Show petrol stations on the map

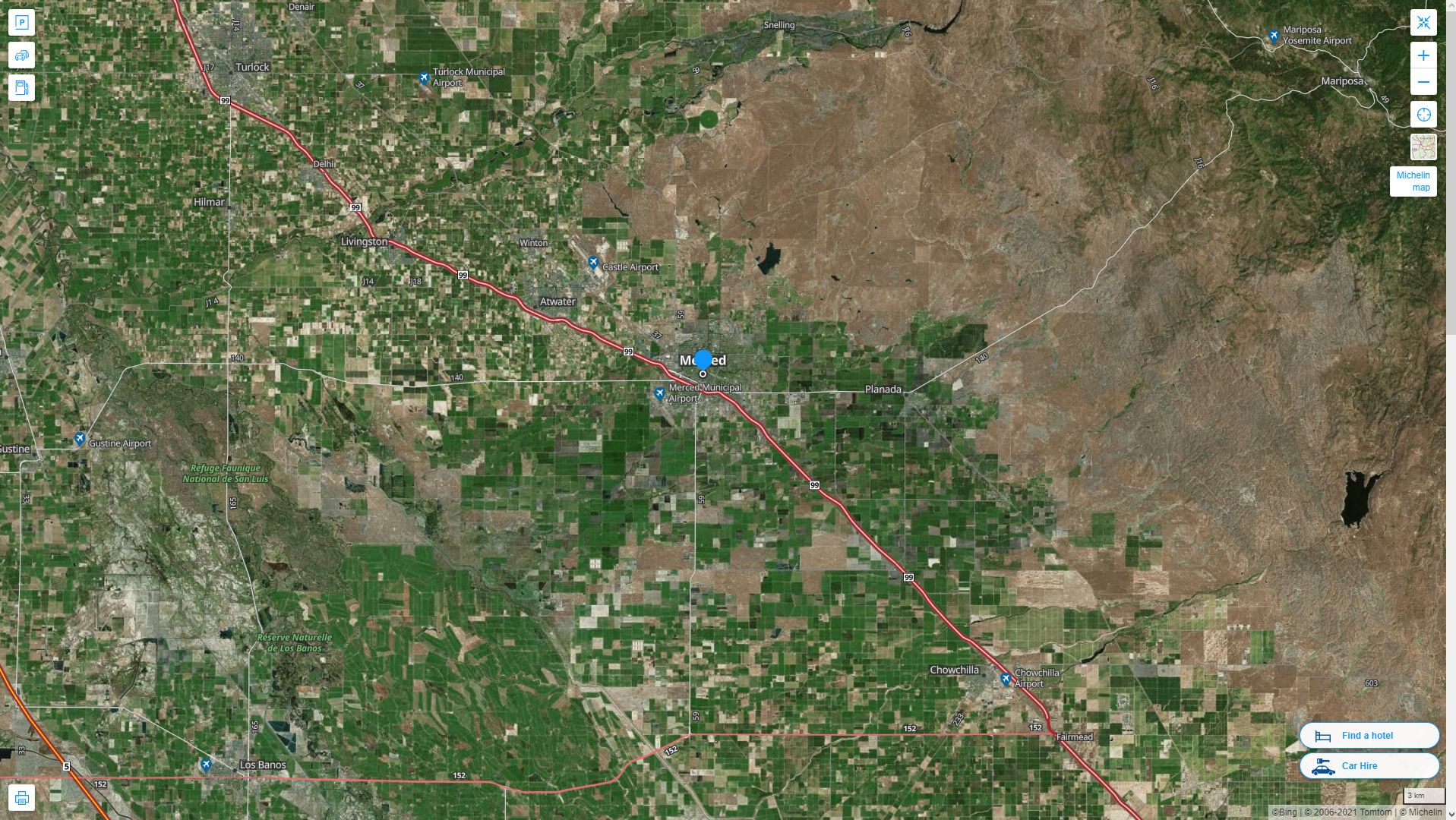[21, 88]
